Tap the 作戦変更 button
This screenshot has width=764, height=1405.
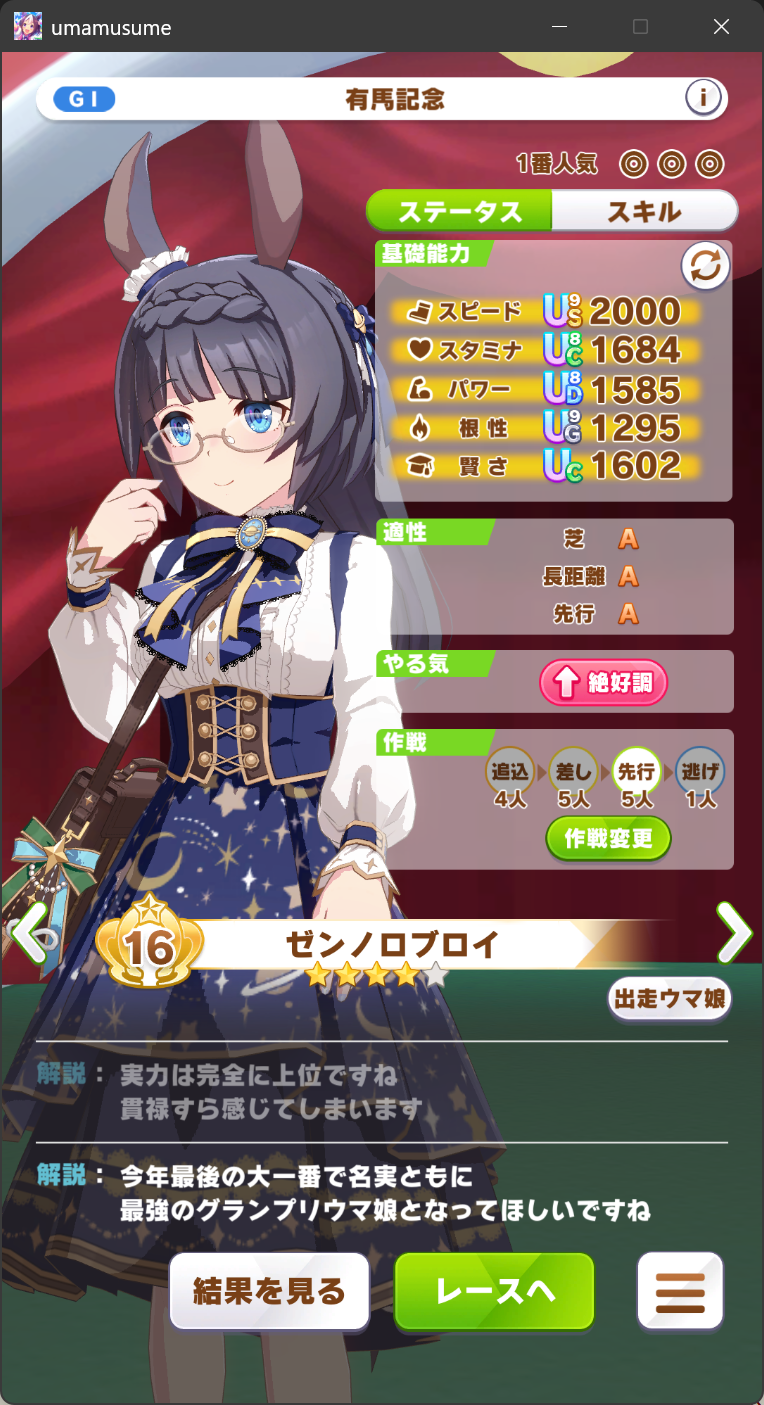(x=608, y=839)
